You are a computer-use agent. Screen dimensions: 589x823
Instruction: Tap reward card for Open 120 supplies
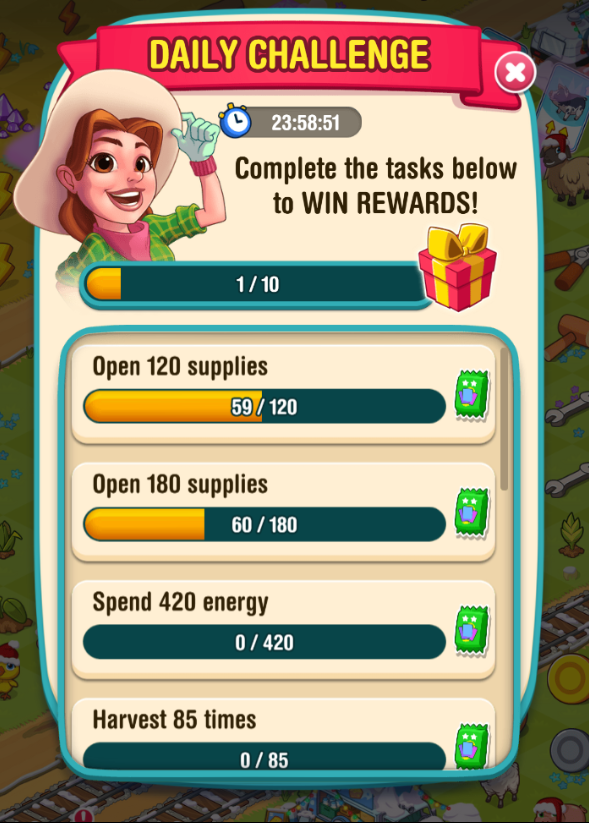click(471, 395)
